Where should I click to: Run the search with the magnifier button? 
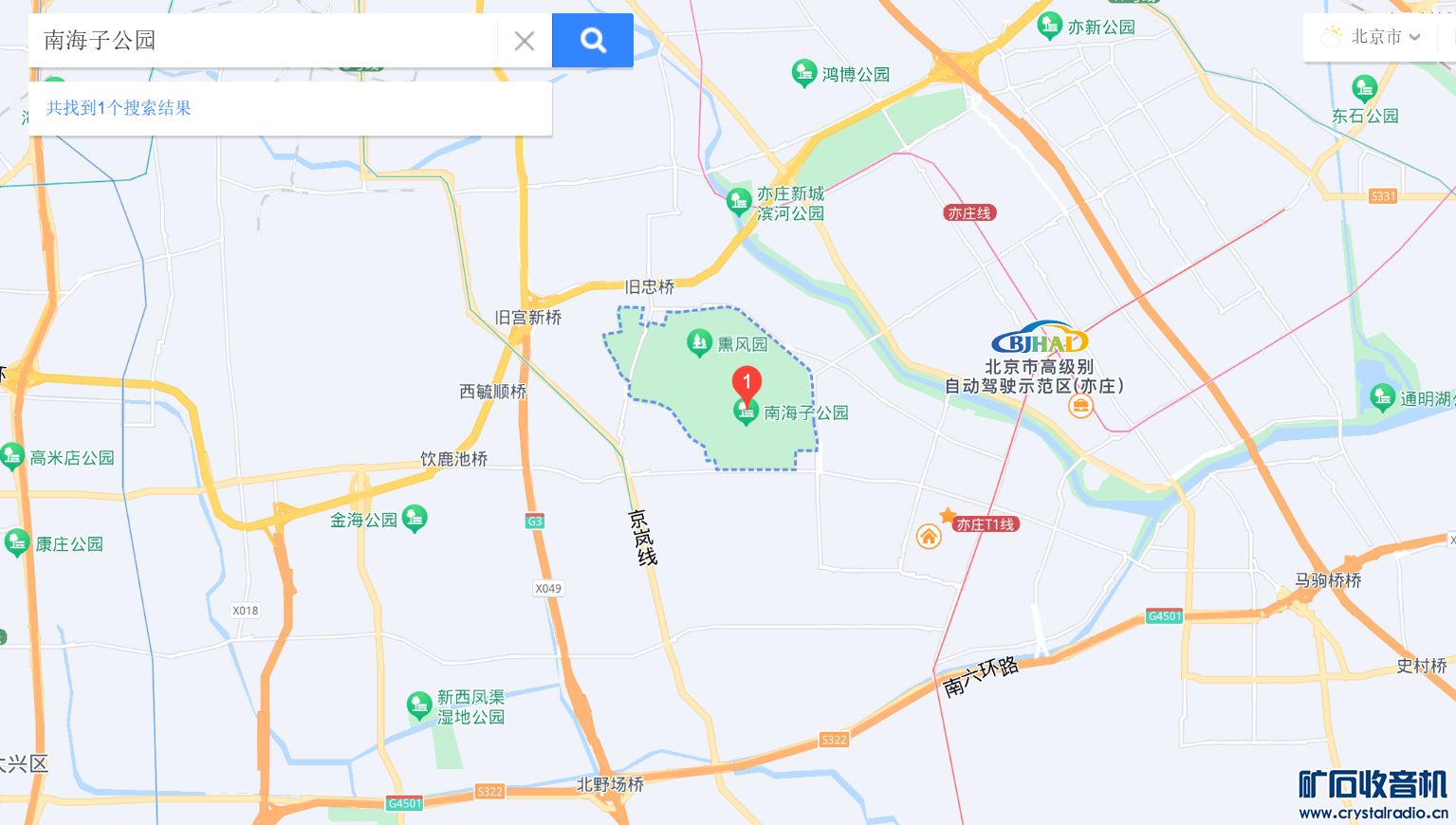[593, 41]
